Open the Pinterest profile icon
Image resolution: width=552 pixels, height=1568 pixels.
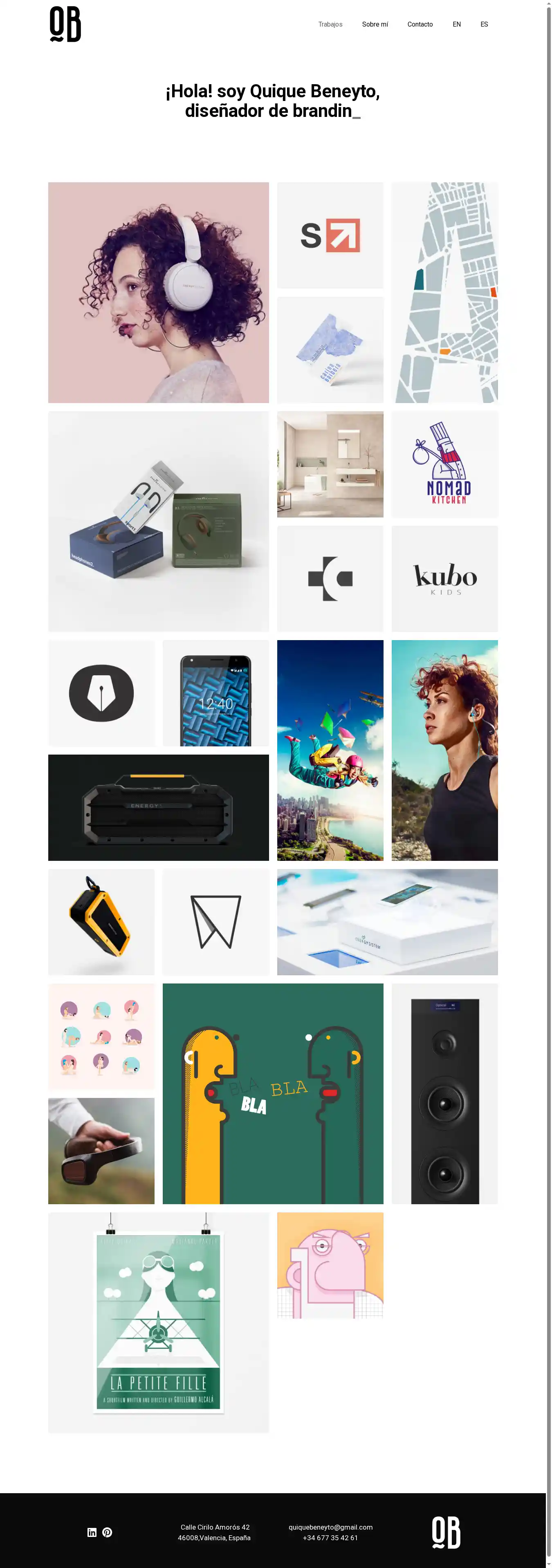107,1532
